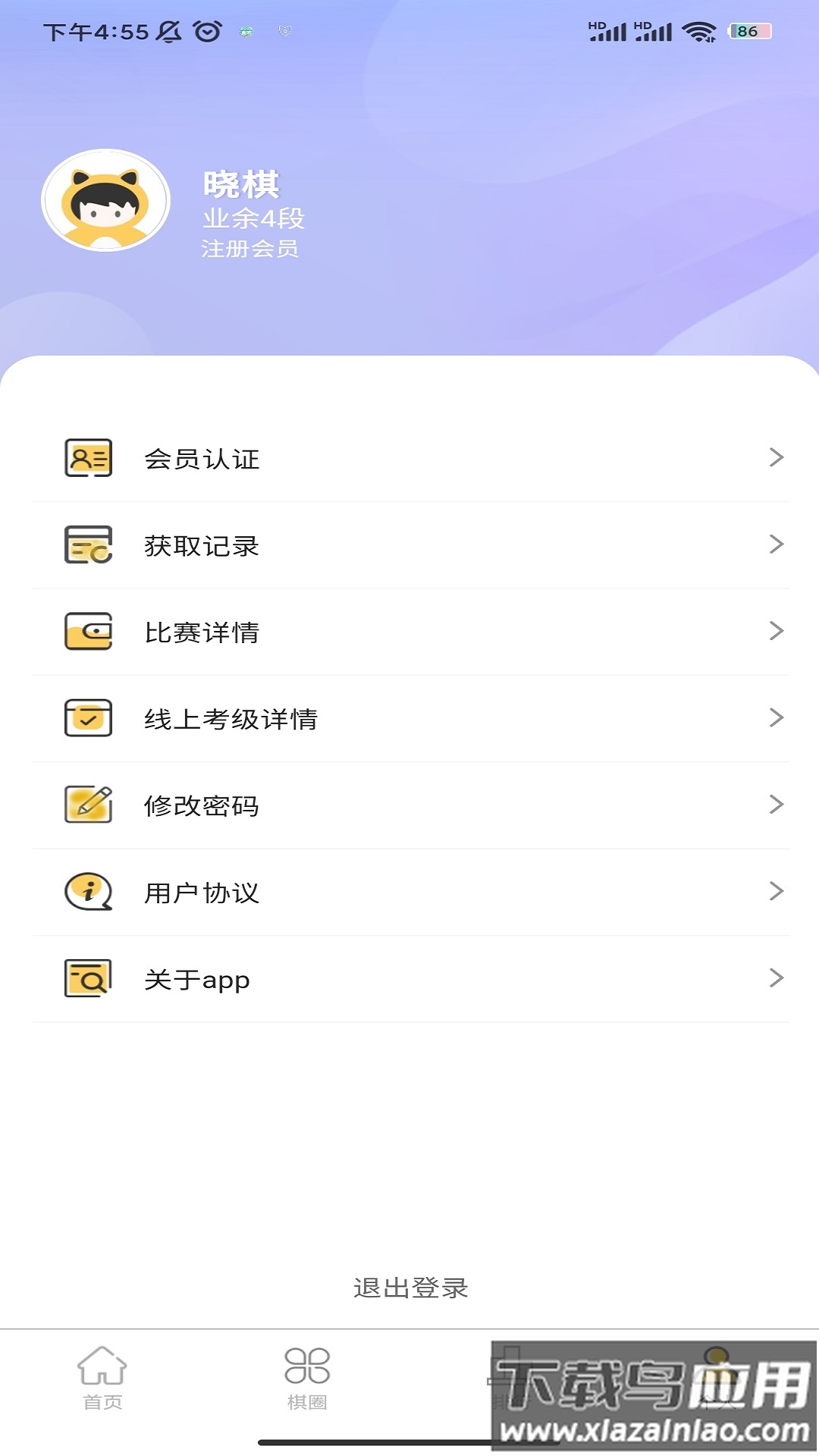Image resolution: width=819 pixels, height=1456 pixels.
Task: Expand the 会员认证 row chevron
Action: 775,458
